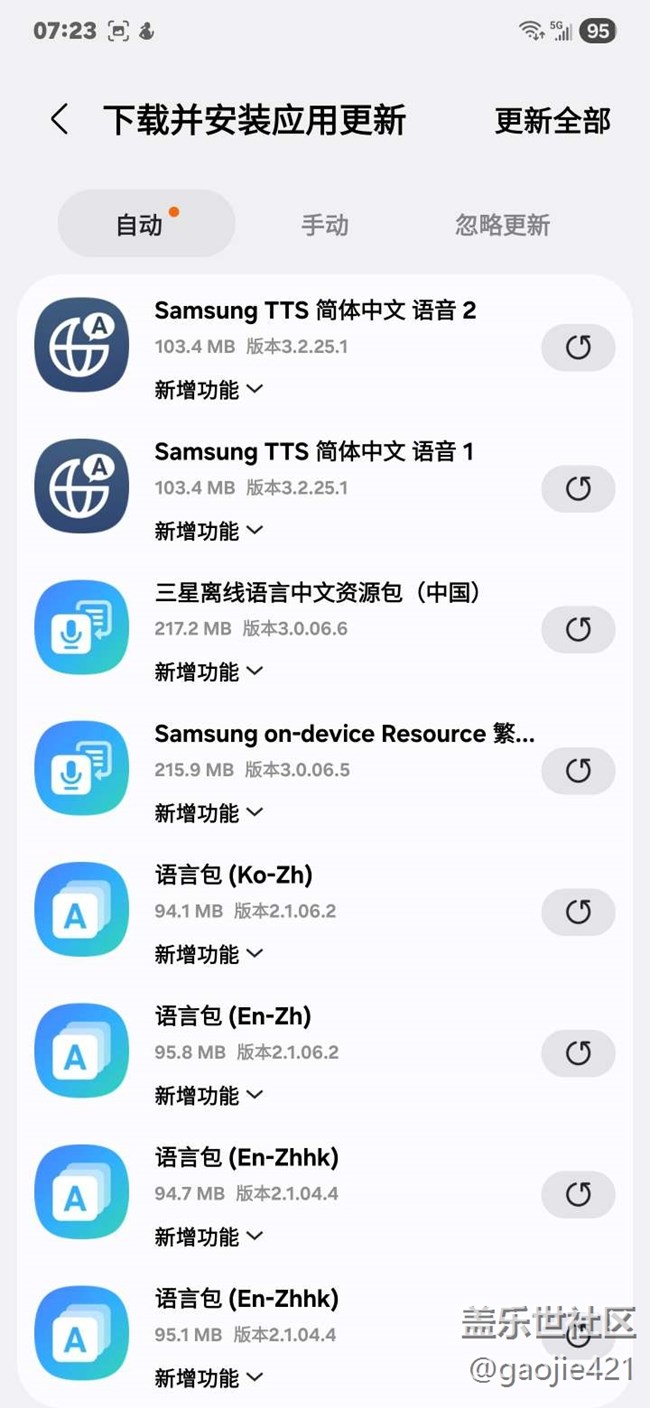Update Samsung TTS 简体中文 语音 1
650x1408 pixels.
coord(577,488)
